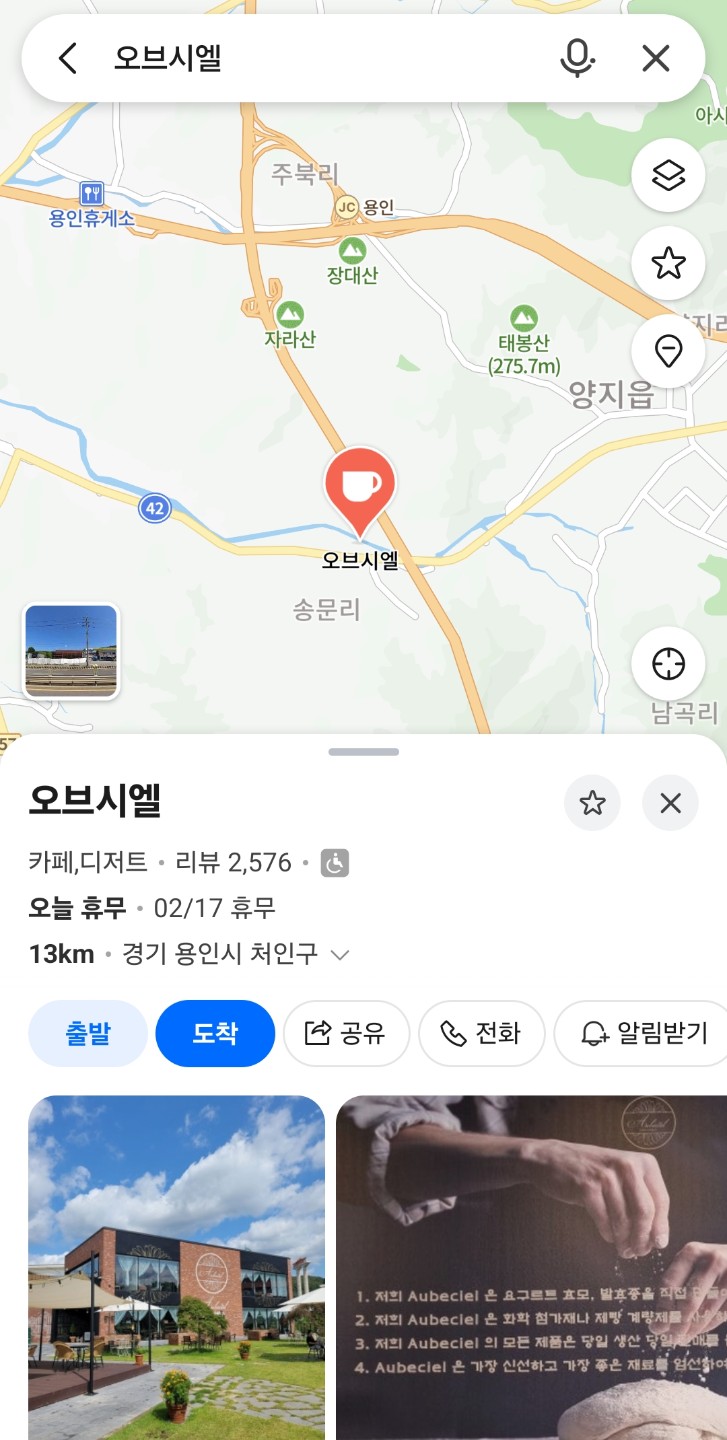This screenshot has height=1440, width=727.
Task: Start voice search with the microphone
Action: [576, 59]
